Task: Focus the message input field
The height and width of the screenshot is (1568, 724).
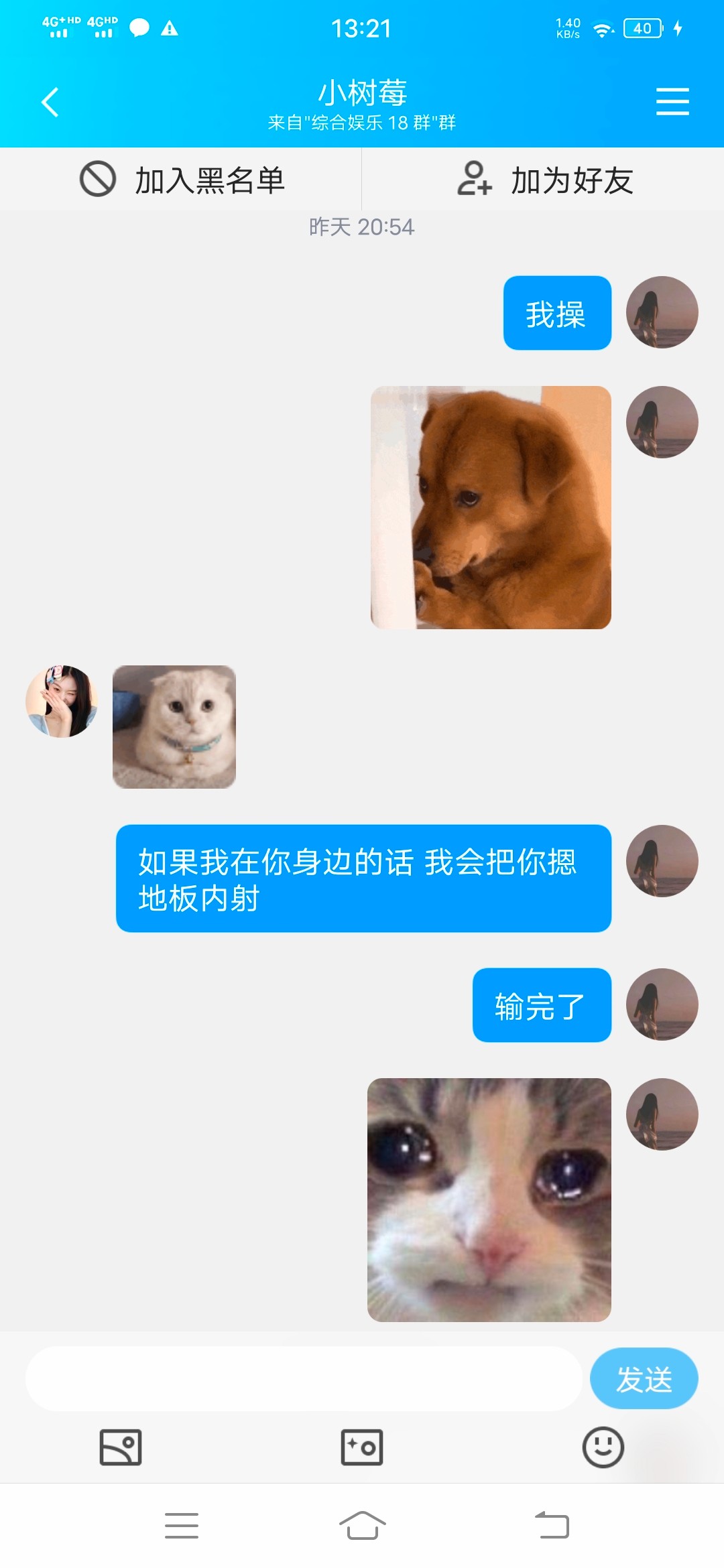Action: click(303, 1378)
